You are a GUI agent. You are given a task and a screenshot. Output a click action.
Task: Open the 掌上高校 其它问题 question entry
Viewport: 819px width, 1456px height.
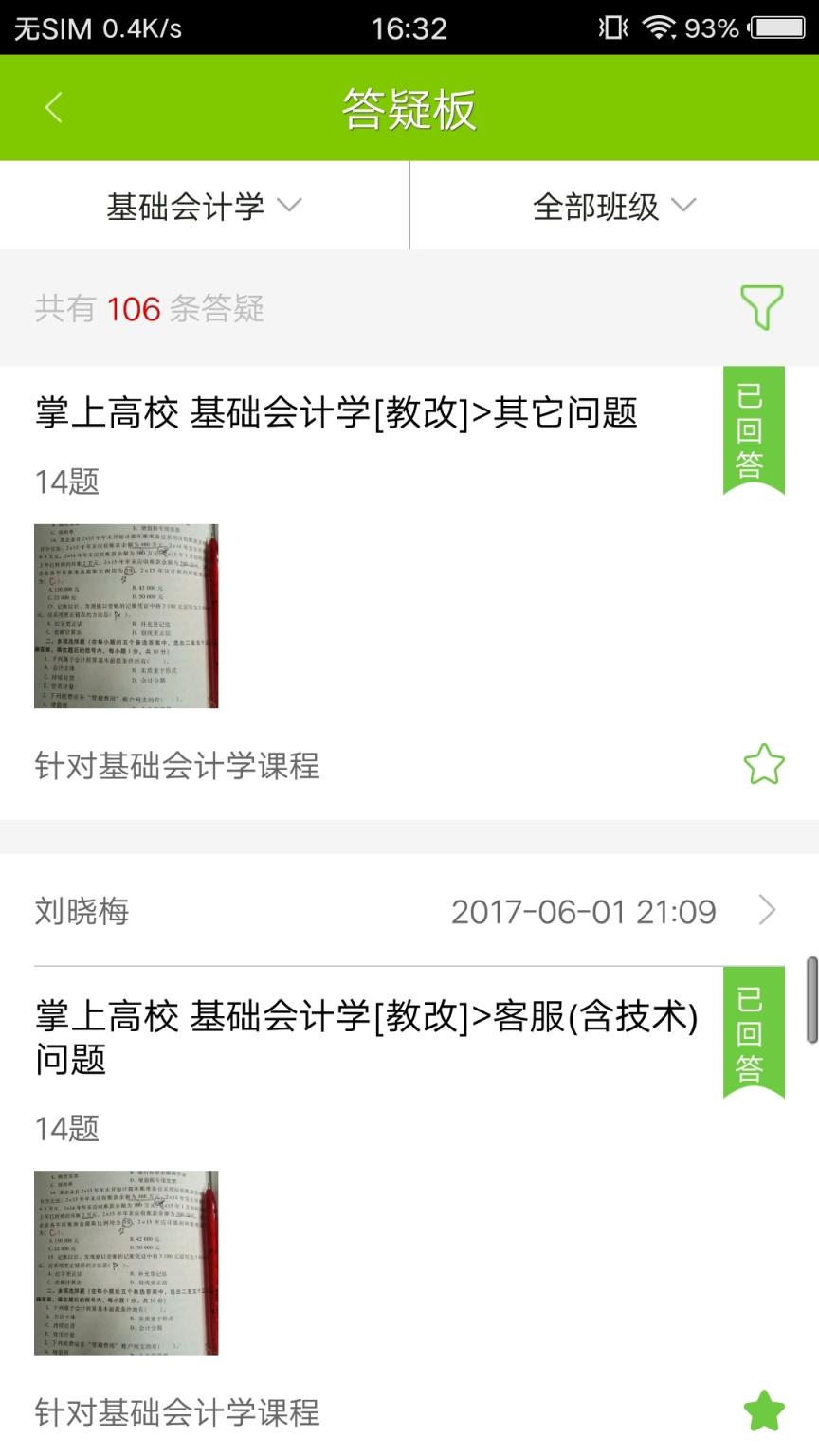click(338, 413)
